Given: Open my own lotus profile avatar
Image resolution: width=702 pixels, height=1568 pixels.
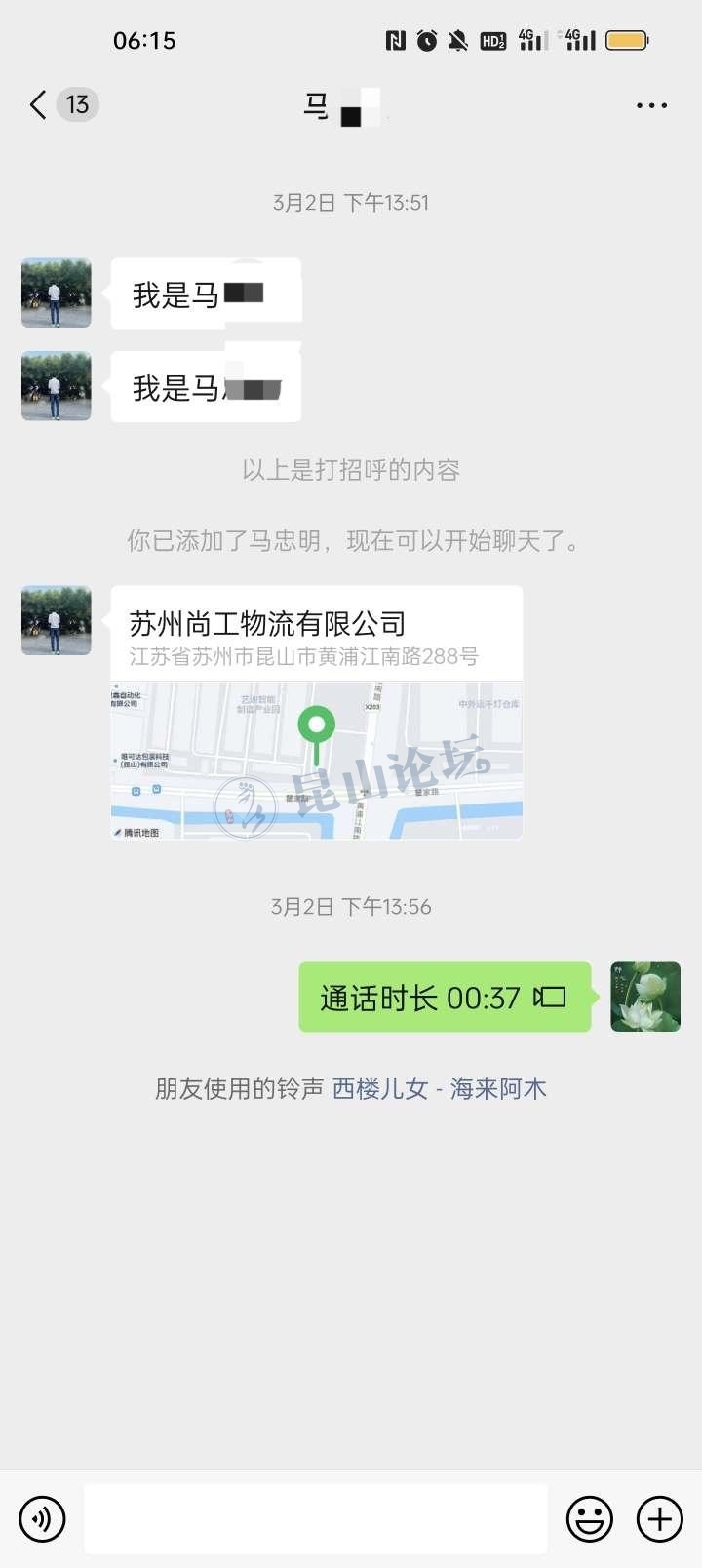Looking at the screenshot, I should tap(645, 997).
